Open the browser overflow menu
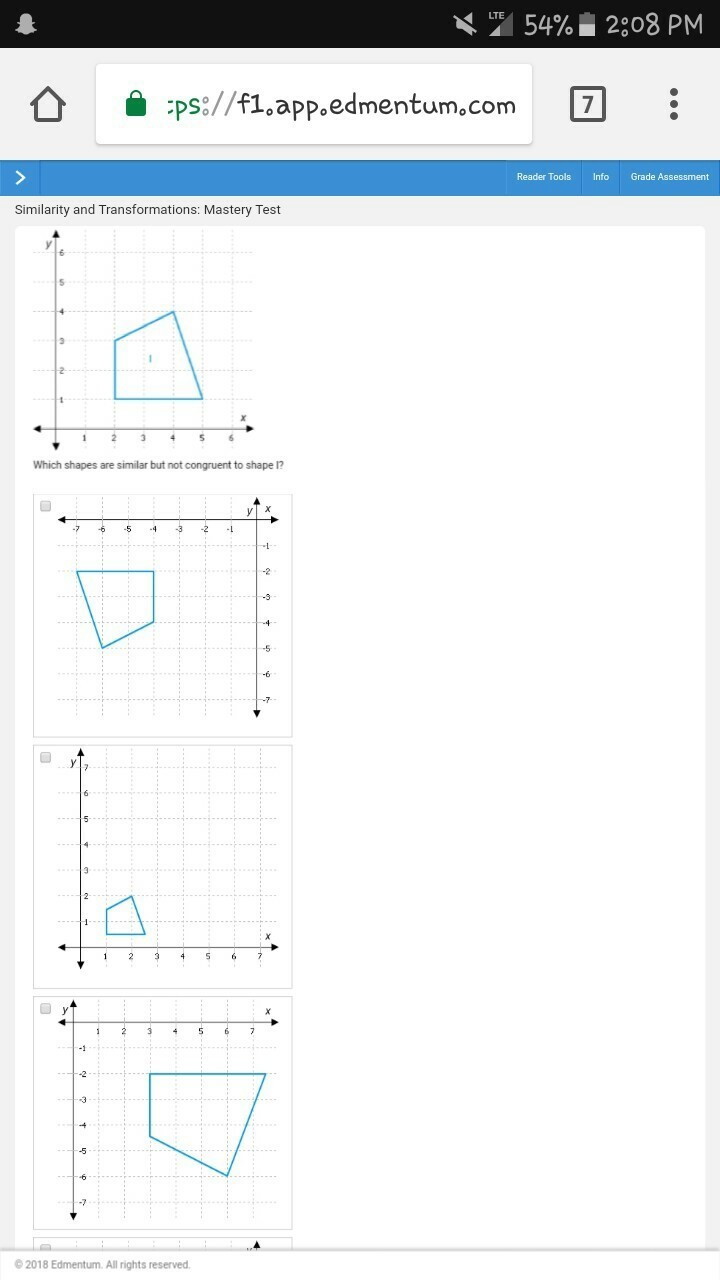The height and width of the screenshot is (1280, 720). point(674,104)
